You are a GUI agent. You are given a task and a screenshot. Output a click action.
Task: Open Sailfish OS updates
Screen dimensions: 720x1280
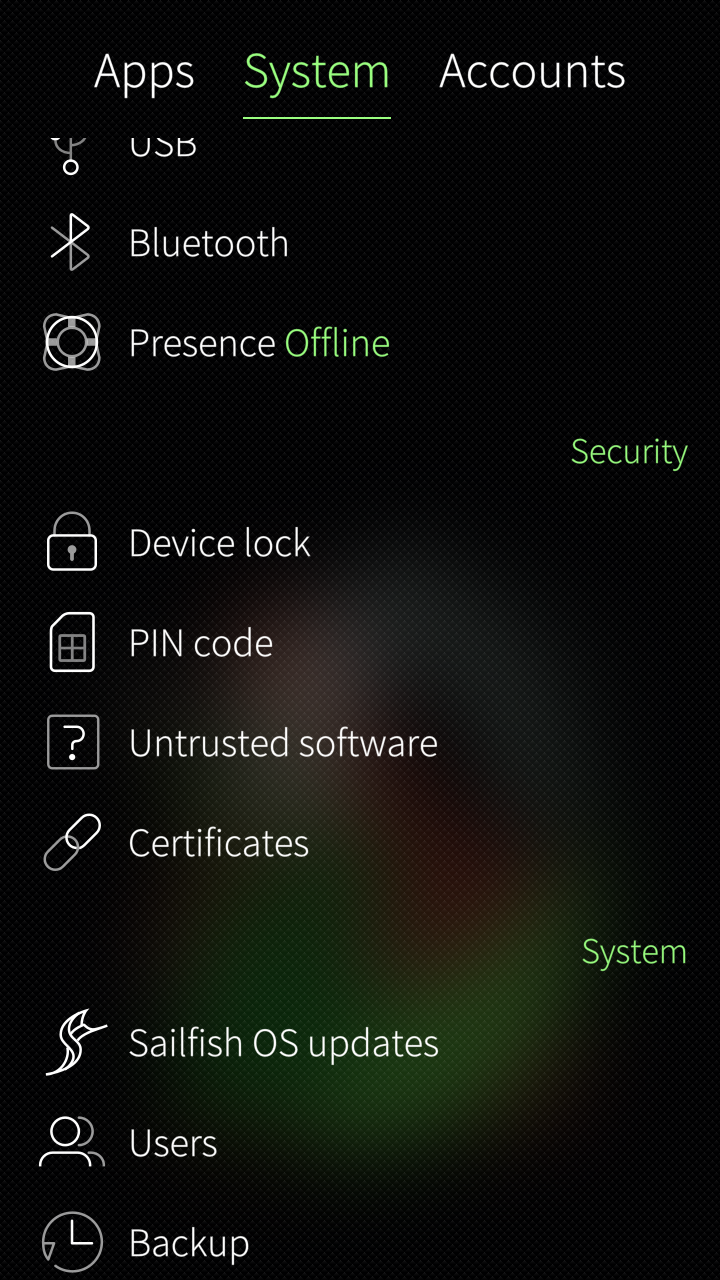click(360, 1043)
